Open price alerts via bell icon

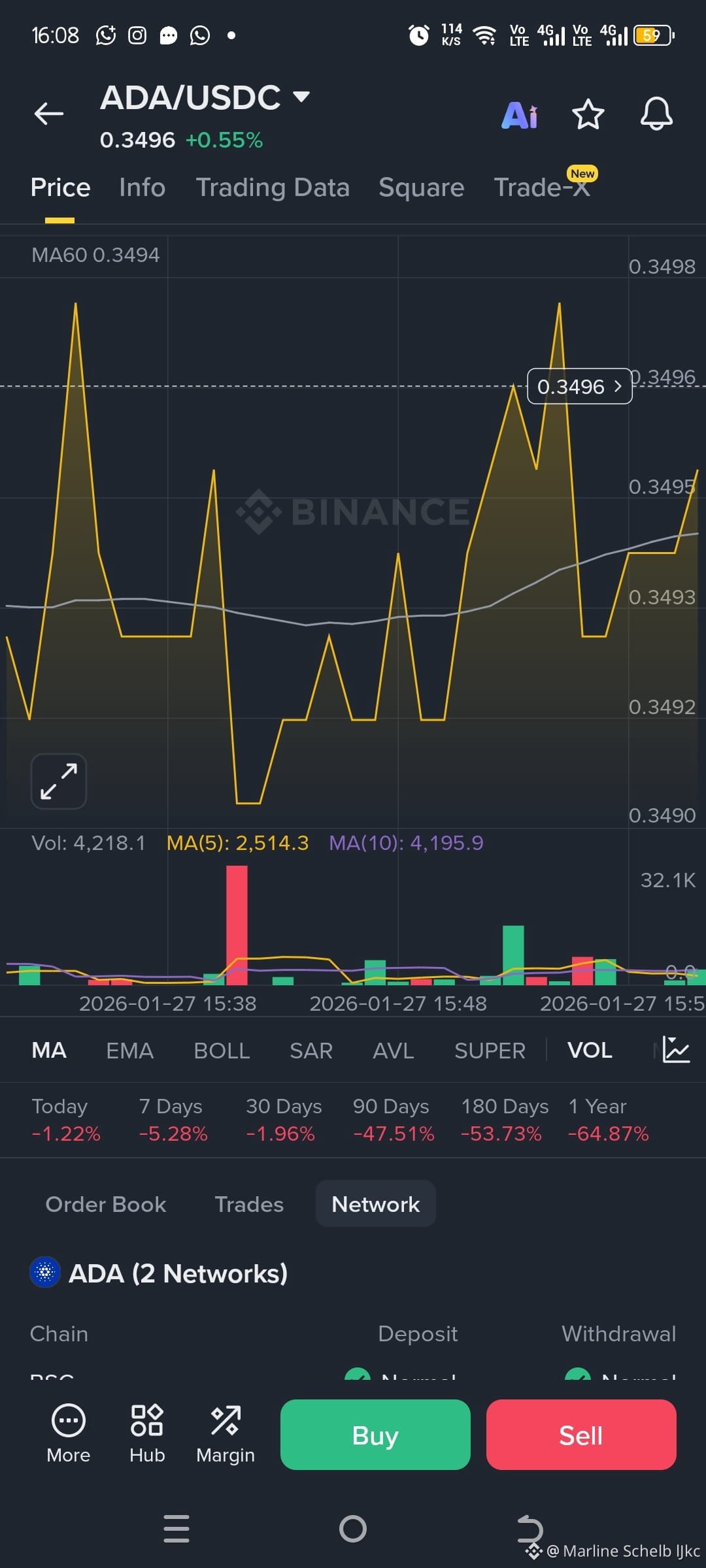pos(657,114)
